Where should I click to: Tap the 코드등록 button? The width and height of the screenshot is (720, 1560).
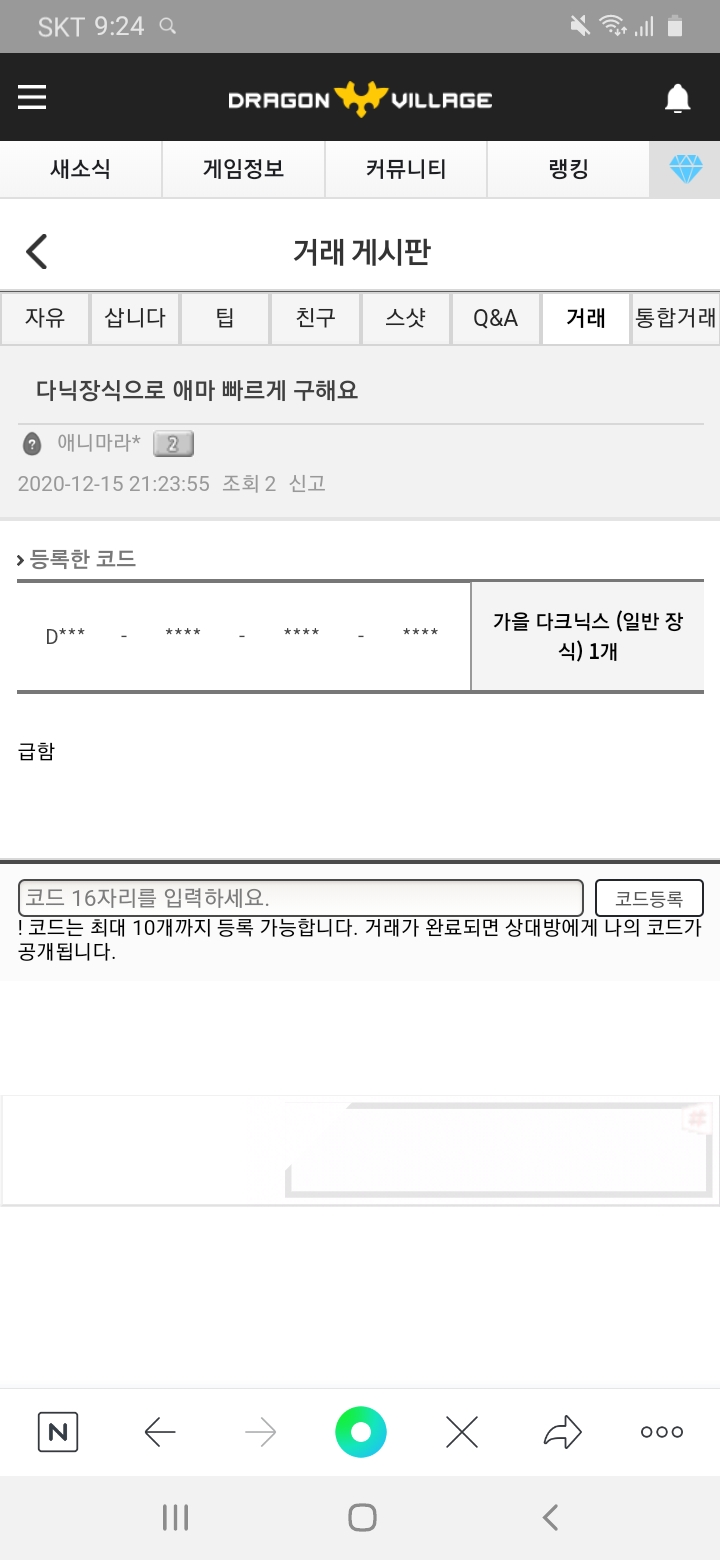coord(649,897)
